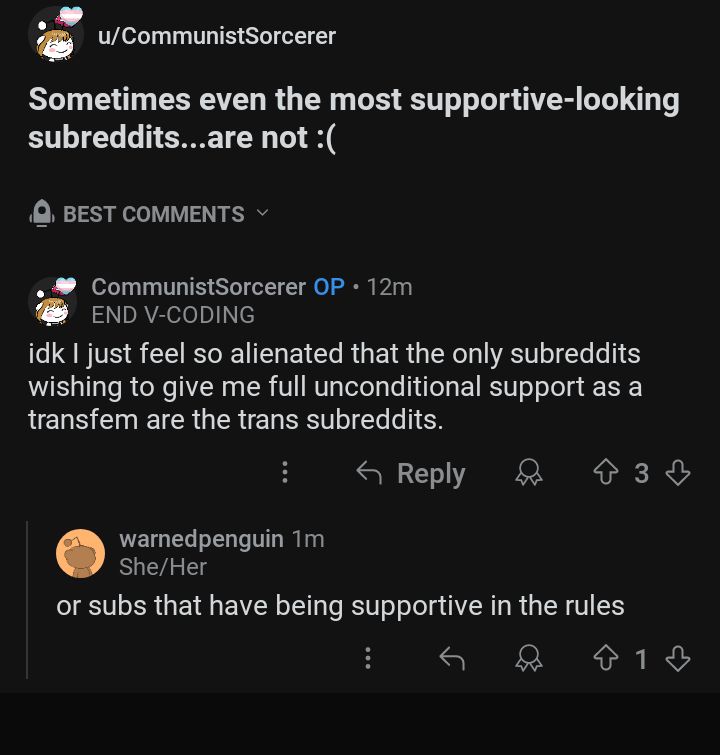Screen dimensions: 720x755
Task: Reply to CommunistSorcerer's comment
Action: coord(412,473)
